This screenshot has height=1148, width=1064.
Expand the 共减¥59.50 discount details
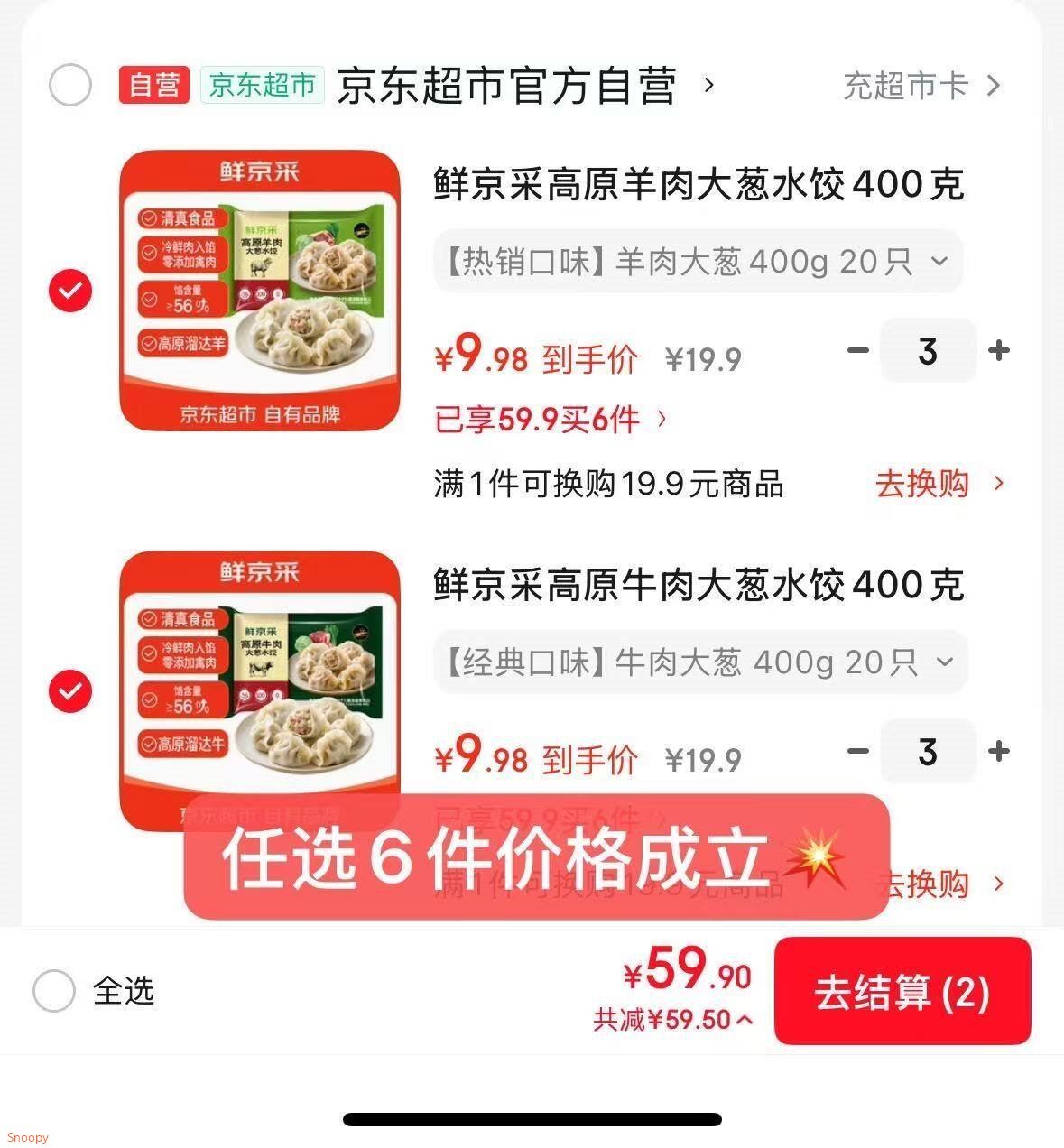pyautogui.click(x=672, y=1020)
